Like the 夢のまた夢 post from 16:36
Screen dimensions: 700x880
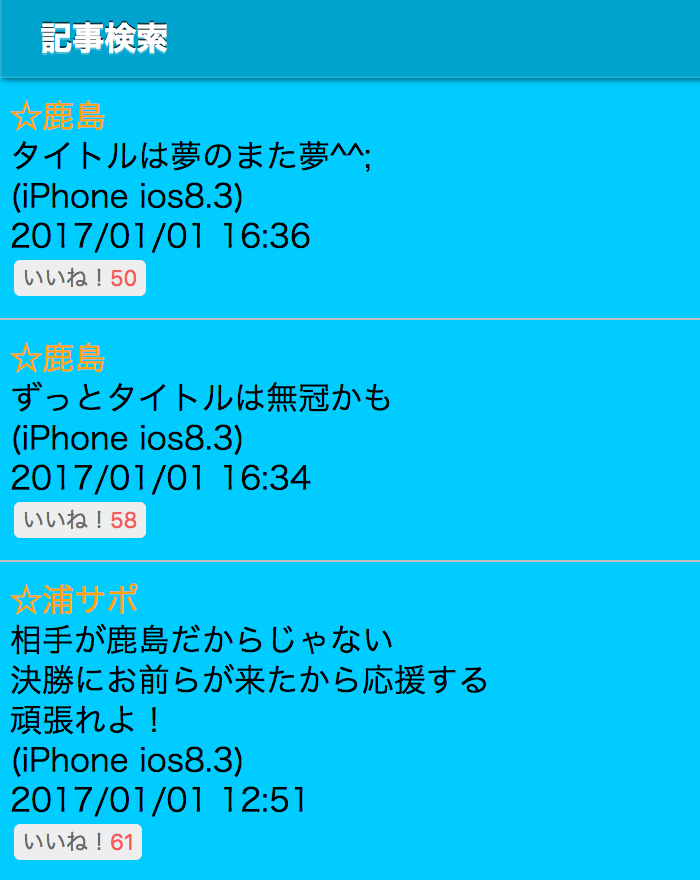pyautogui.click(x=80, y=279)
